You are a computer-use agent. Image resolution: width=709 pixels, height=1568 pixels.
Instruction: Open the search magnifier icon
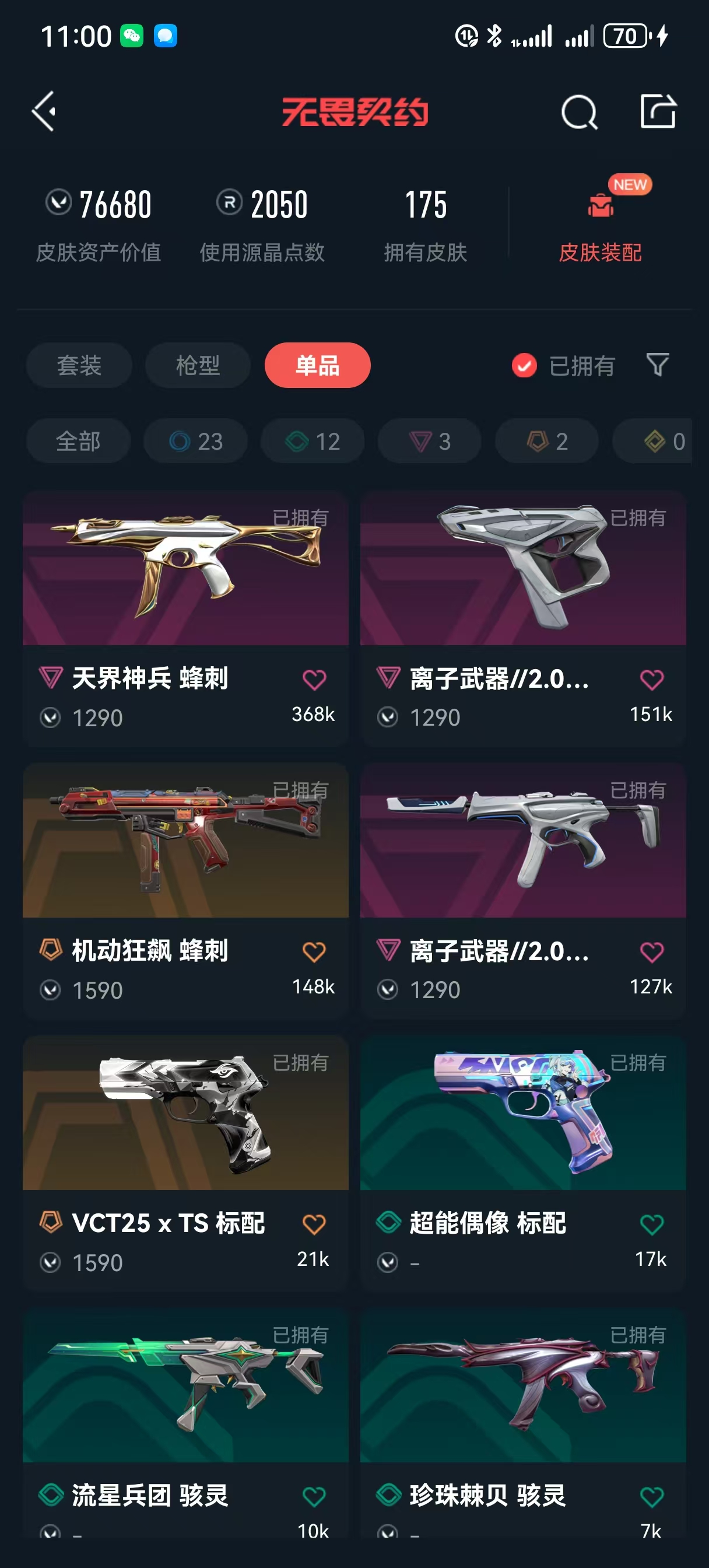[x=579, y=112]
